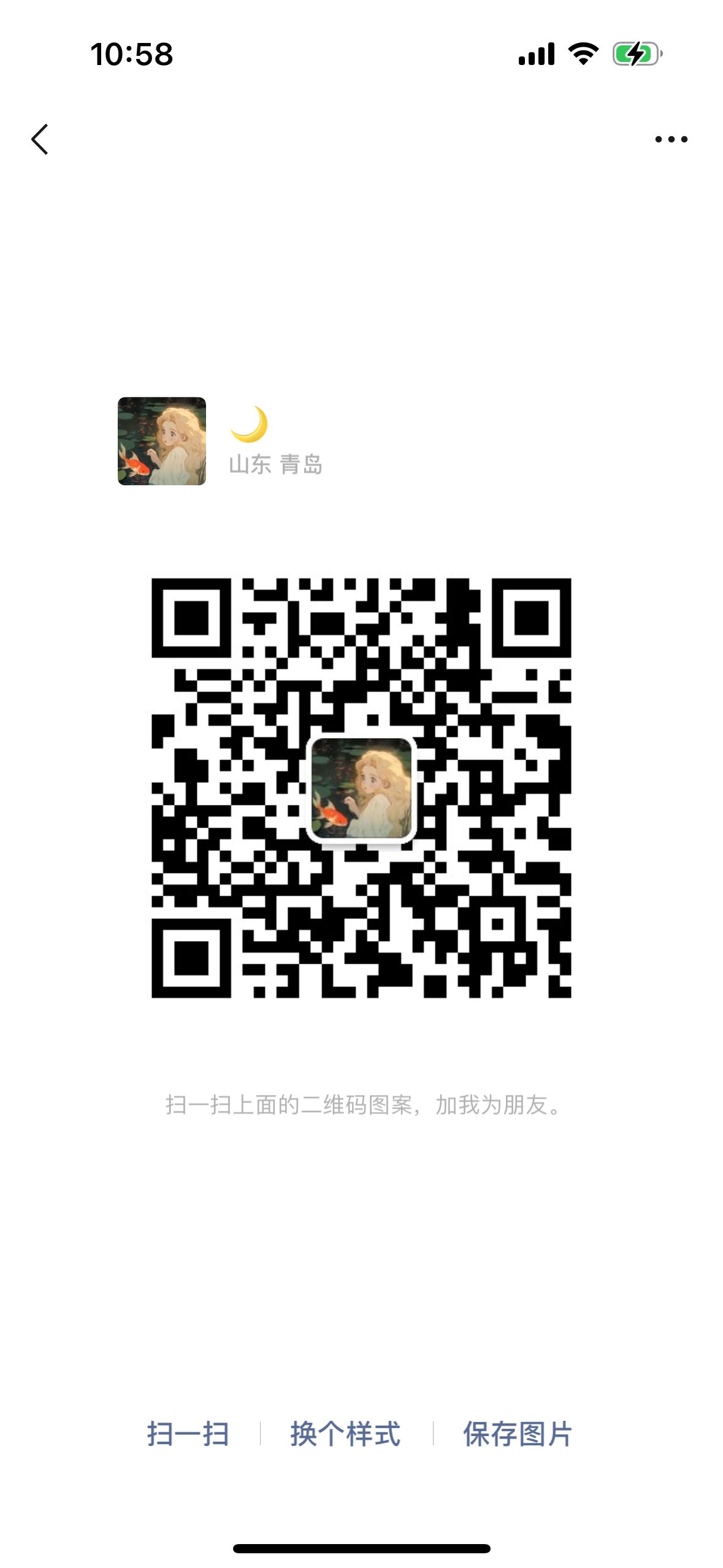This screenshot has height=1568, width=723.
Task: Open the three-dot more options menu
Action: coord(671,139)
